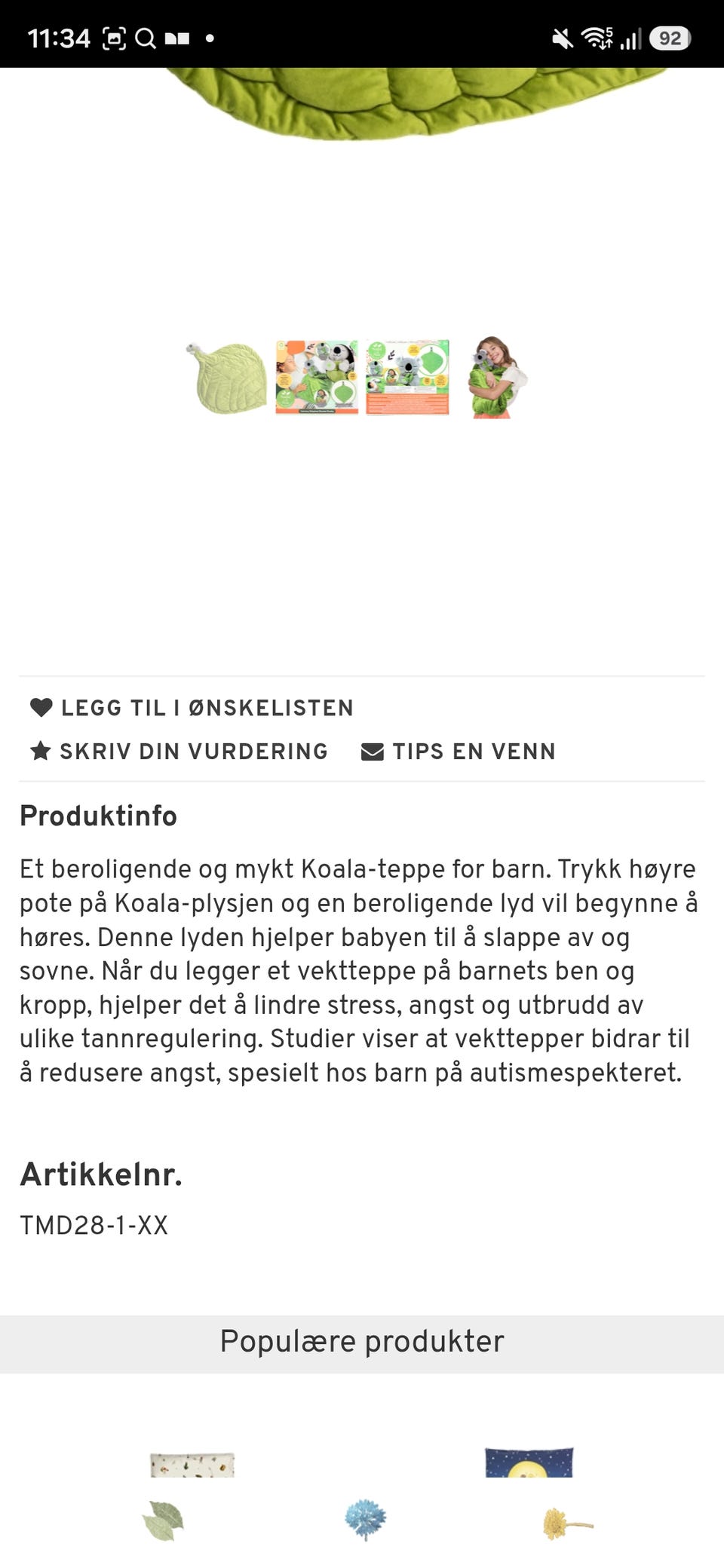Tap the blue flower icon at the bottom
Screen dimensions: 724x1568
(x=366, y=1520)
